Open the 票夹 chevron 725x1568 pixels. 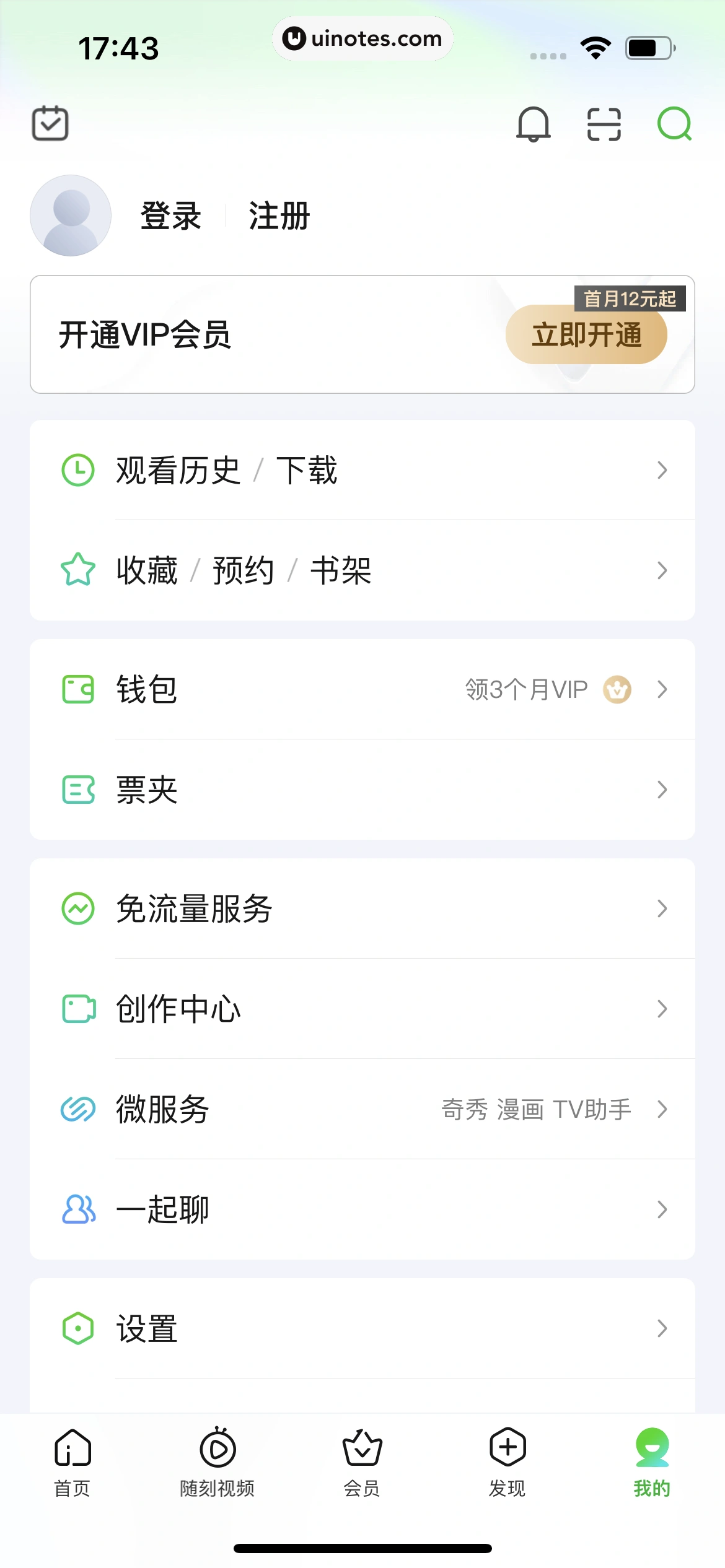[662, 790]
